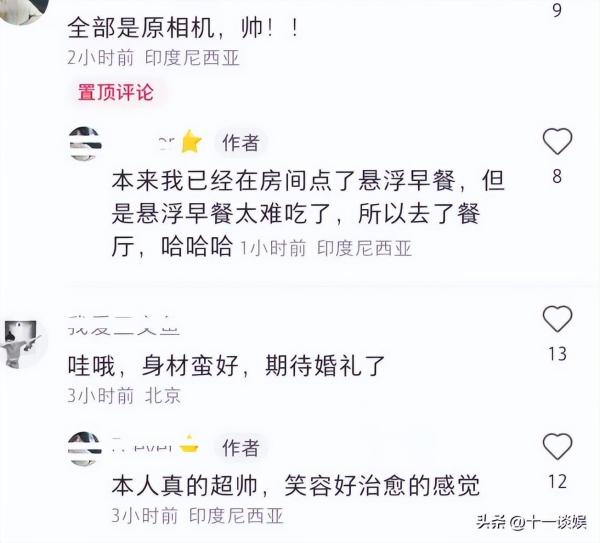
Task: Like the author's reply 本人真的超帅
Action: pyautogui.click(x=557, y=447)
